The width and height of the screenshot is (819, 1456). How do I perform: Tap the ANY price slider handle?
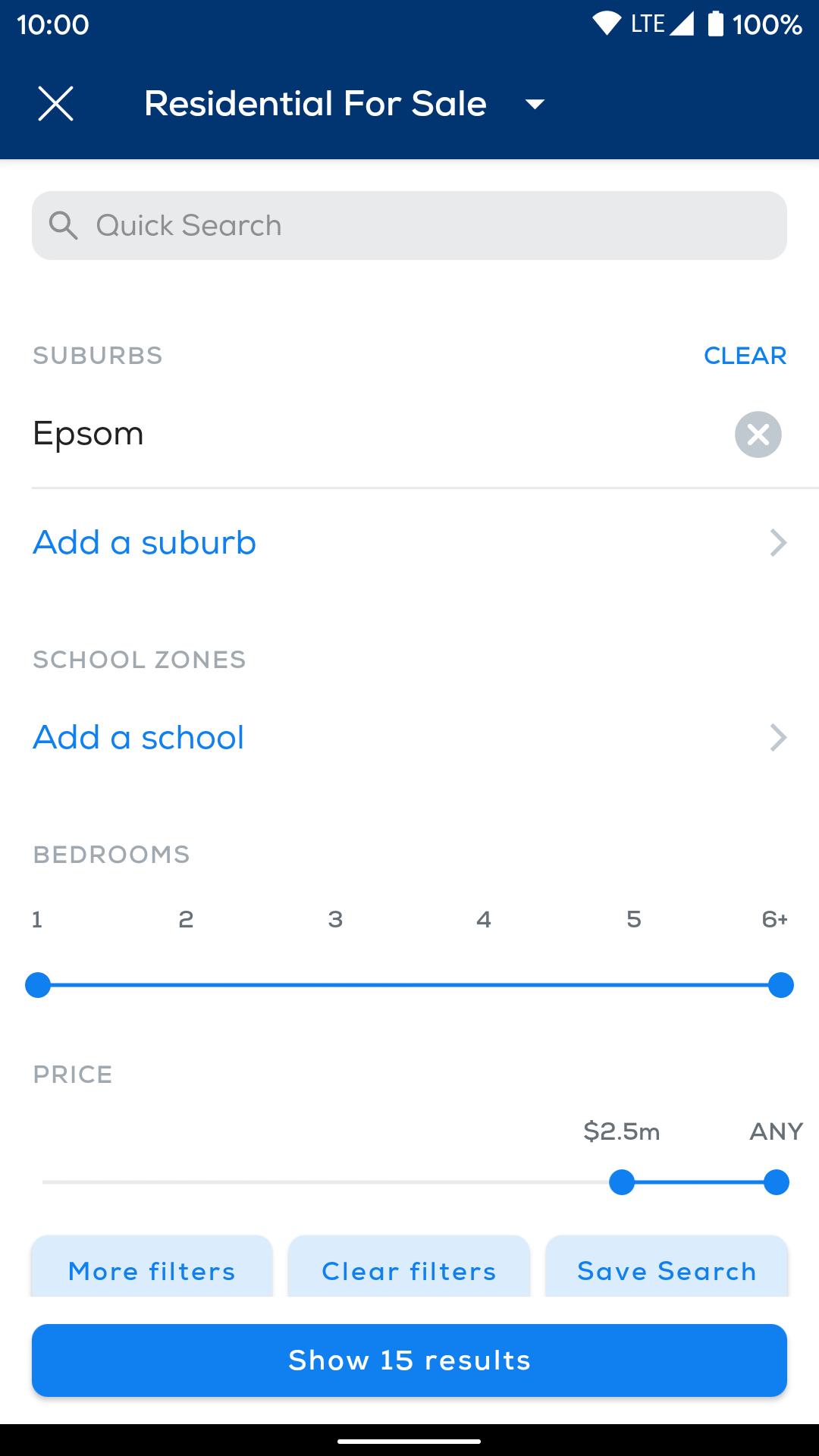pos(776,1182)
